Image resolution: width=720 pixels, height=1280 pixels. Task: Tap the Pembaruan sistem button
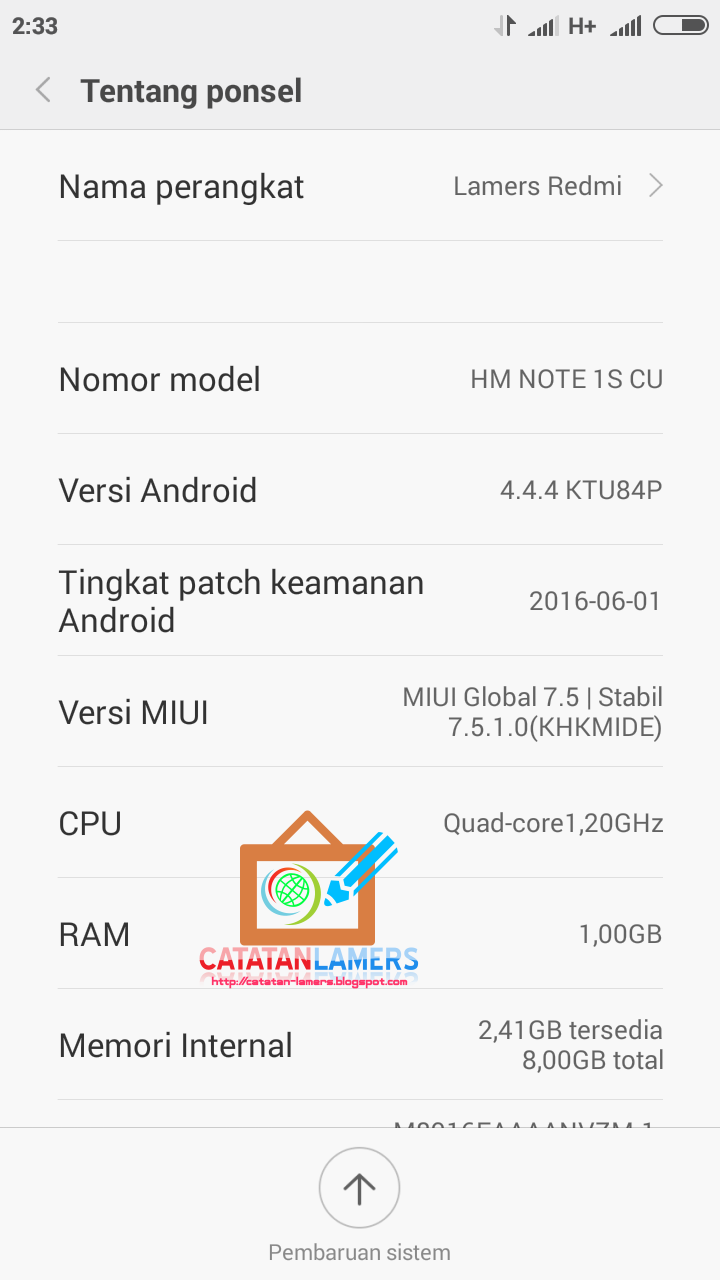tap(359, 1189)
